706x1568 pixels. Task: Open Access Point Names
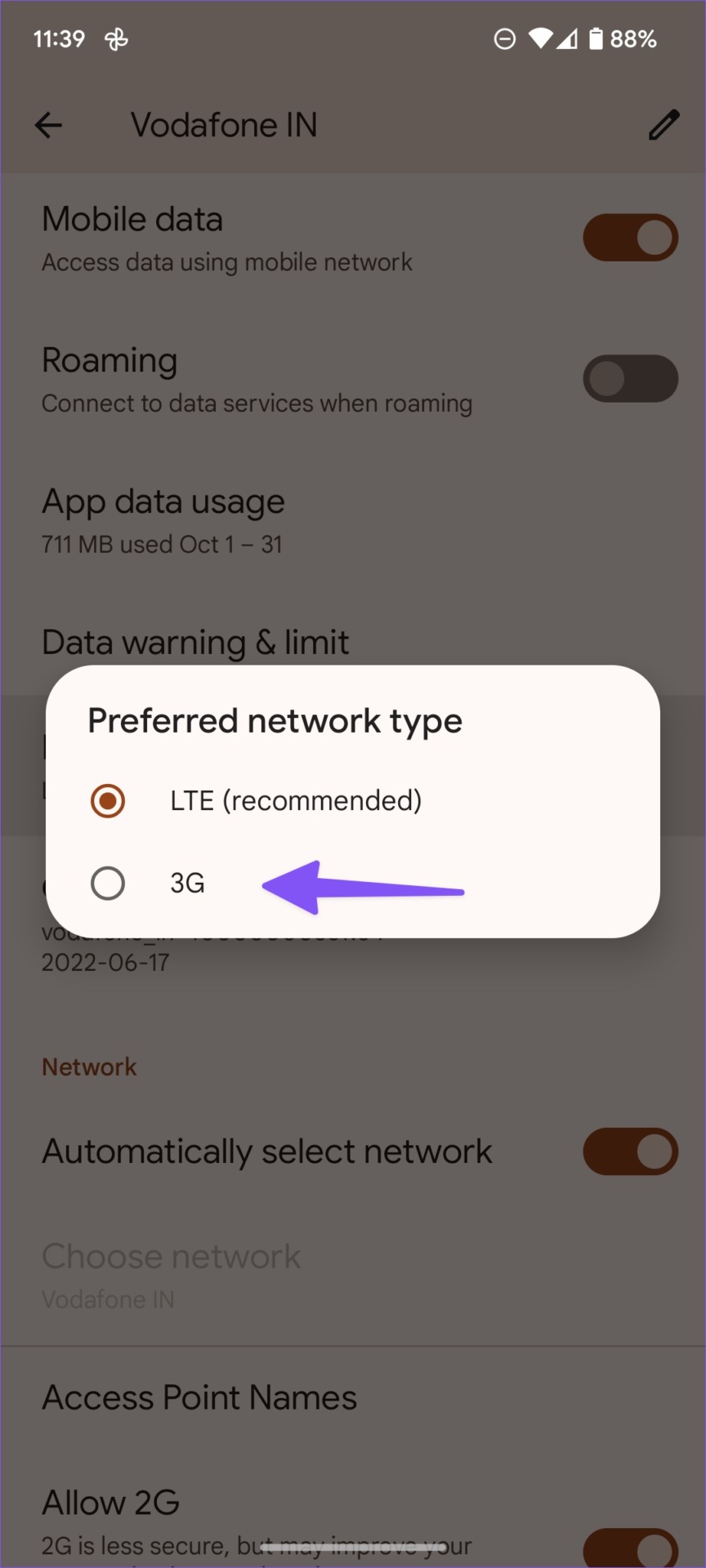tap(353, 1397)
